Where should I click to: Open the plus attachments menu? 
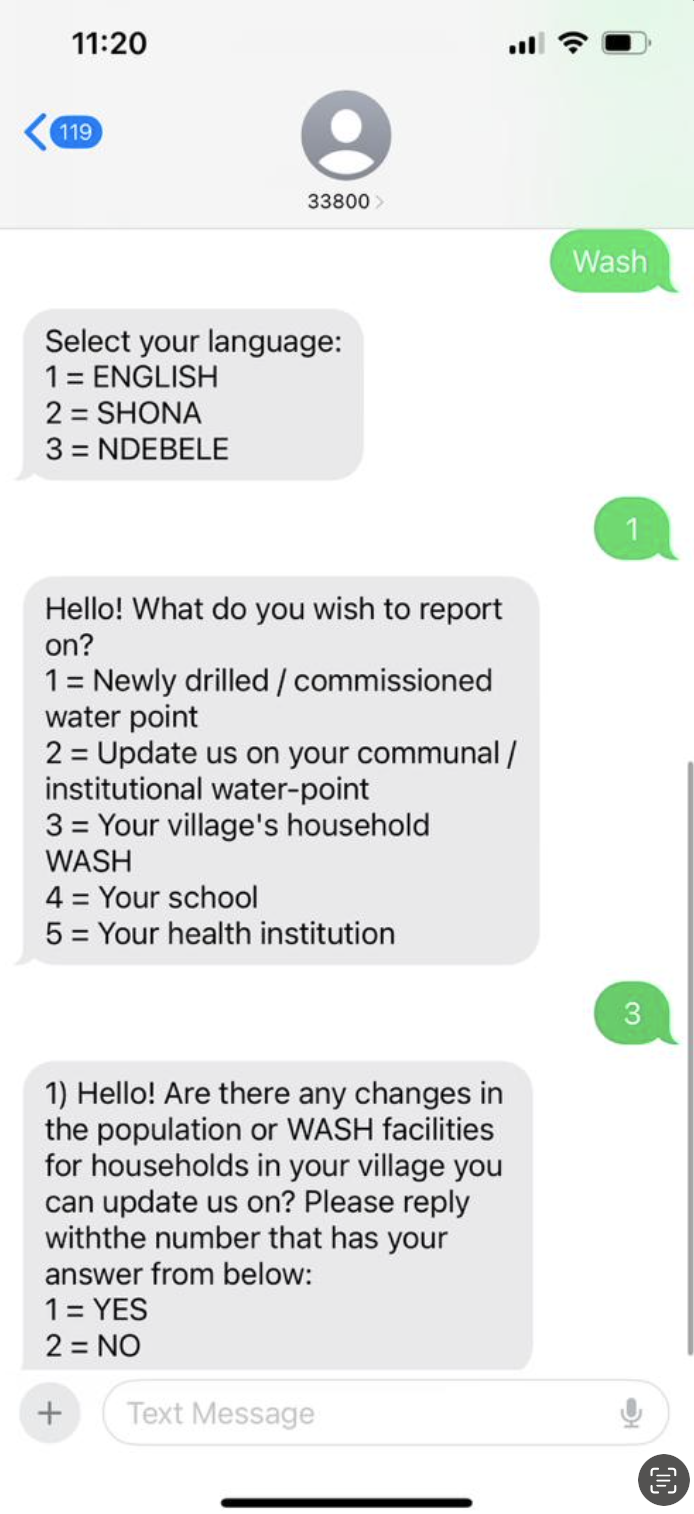pos(49,1413)
